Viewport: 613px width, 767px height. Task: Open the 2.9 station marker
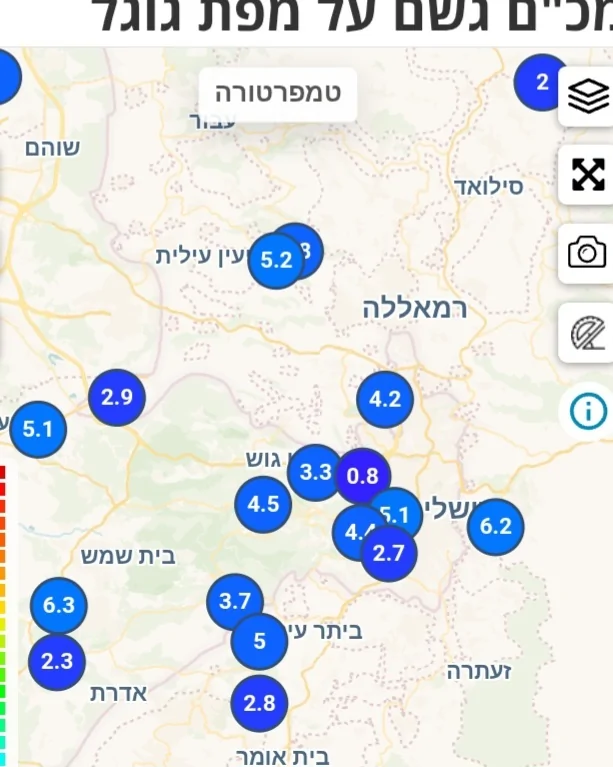117,397
